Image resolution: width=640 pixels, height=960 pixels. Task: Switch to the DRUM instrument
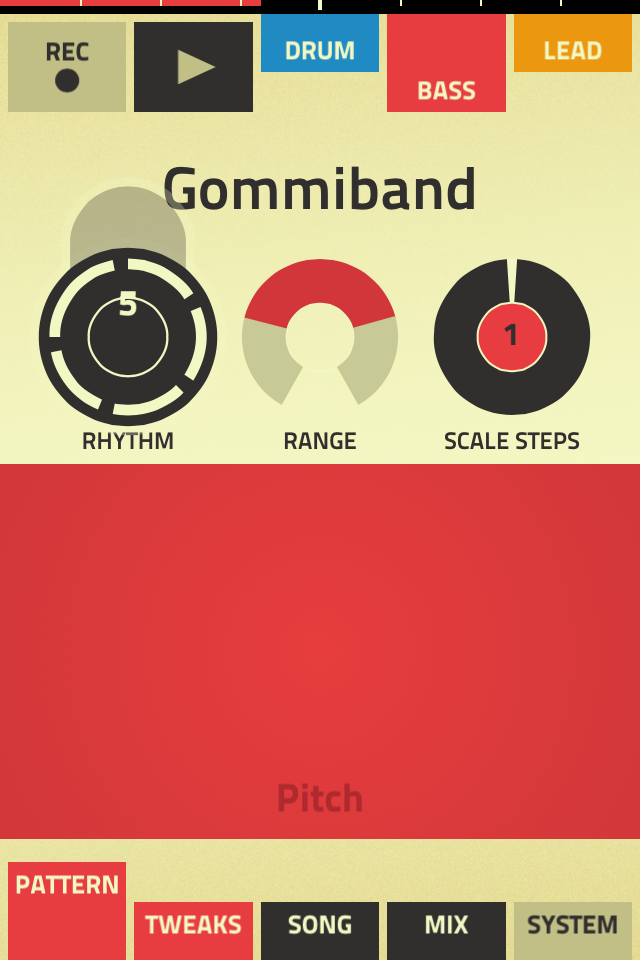point(320,47)
